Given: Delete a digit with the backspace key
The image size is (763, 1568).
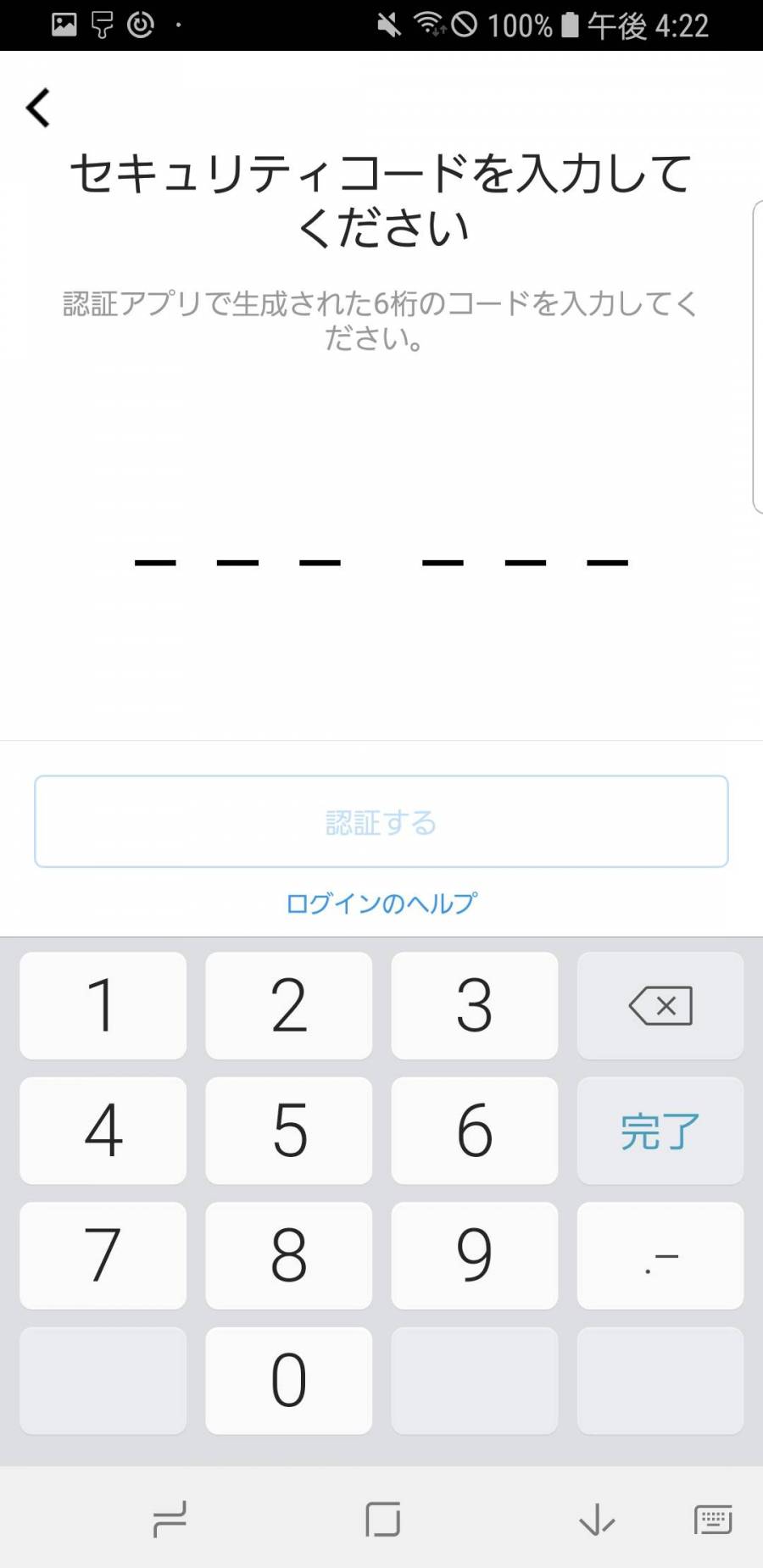Looking at the screenshot, I should [660, 1005].
